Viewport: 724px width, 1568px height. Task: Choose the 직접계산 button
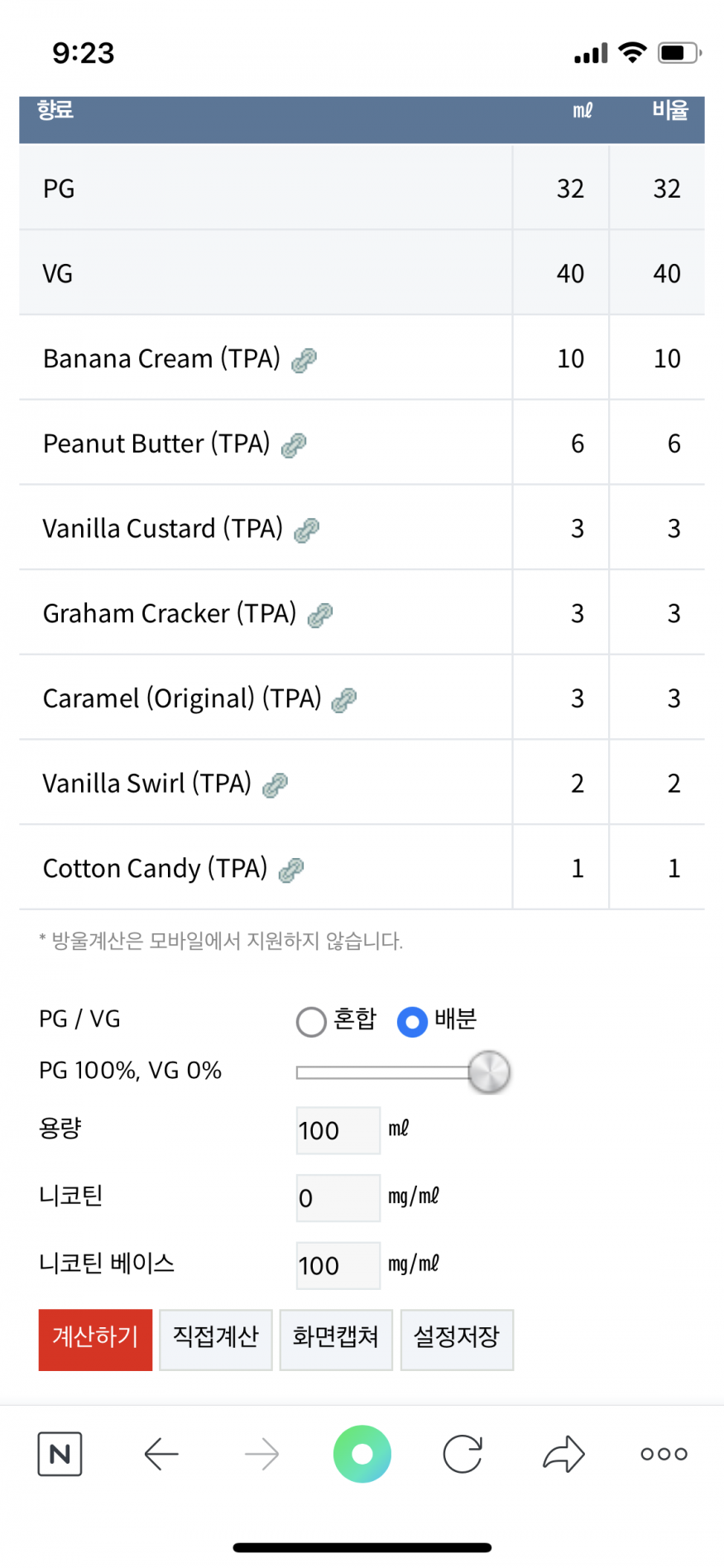(x=216, y=1340)
